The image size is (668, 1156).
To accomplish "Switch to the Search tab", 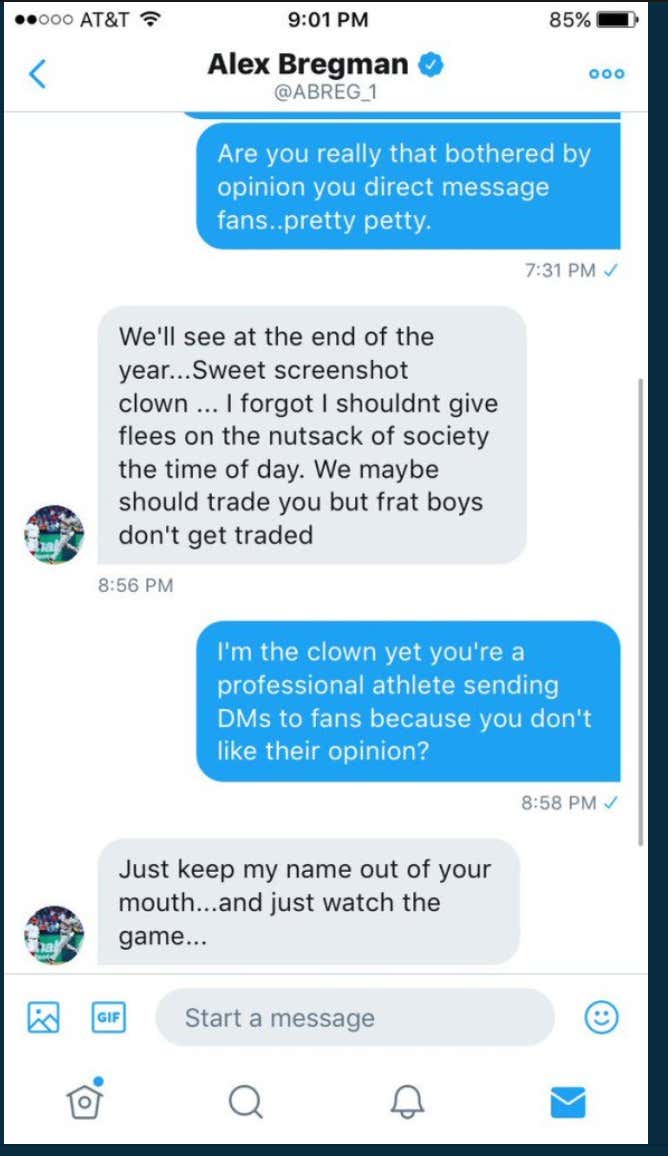I will [245, 1102].
